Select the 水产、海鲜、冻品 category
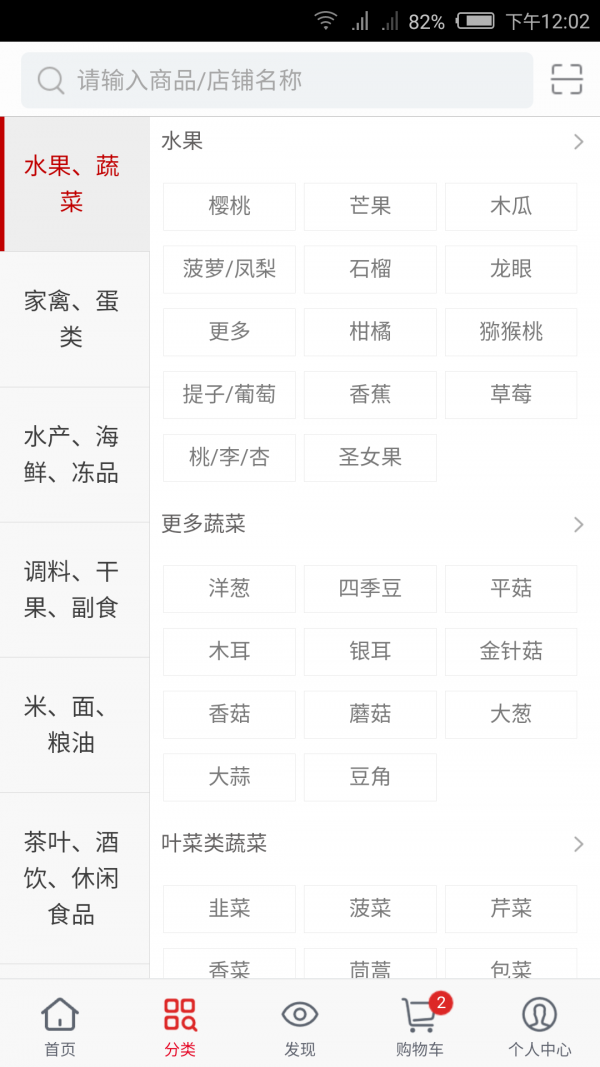Viewport: 600px width, 1067px height. (72, 454)
